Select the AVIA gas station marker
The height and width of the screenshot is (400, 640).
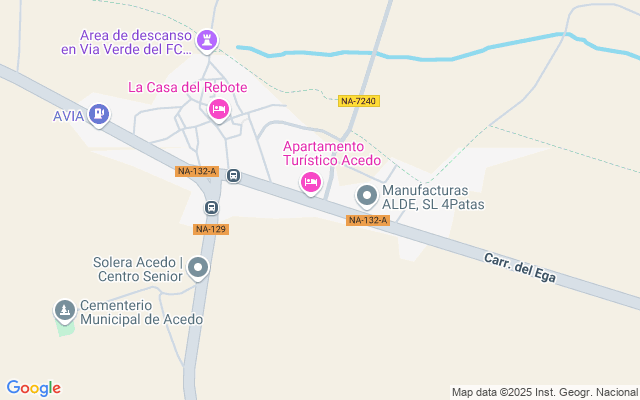(x=97, y=115)
